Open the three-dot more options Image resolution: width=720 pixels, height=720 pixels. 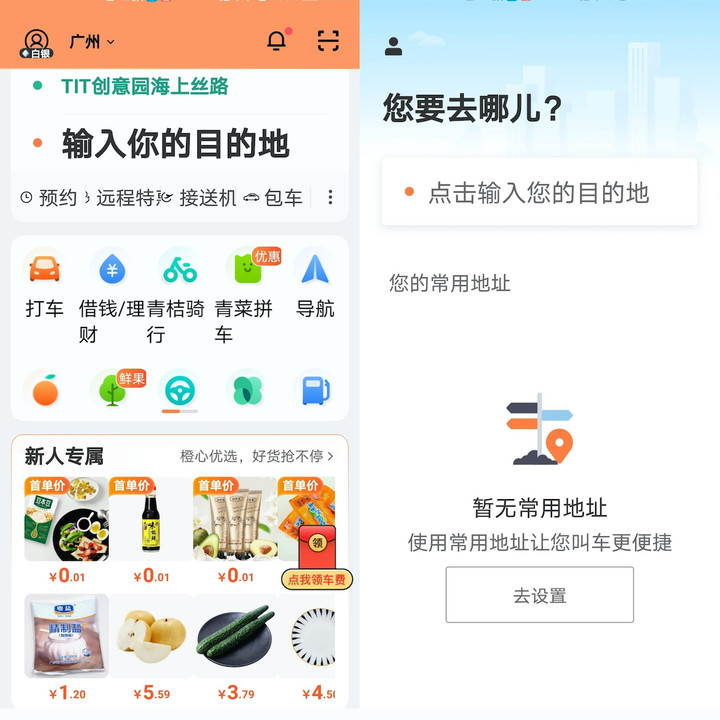pos(331,198)
